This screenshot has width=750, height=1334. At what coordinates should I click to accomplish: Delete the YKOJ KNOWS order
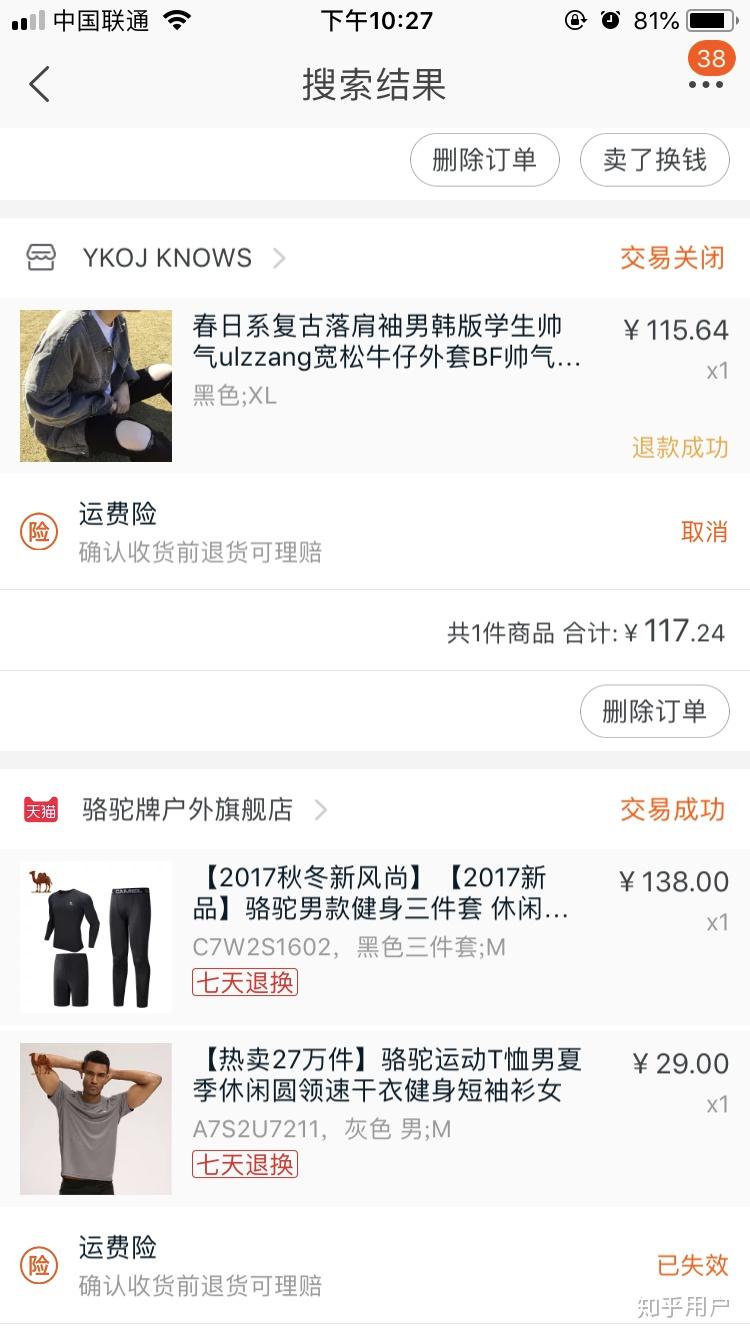tap(655, 711)
